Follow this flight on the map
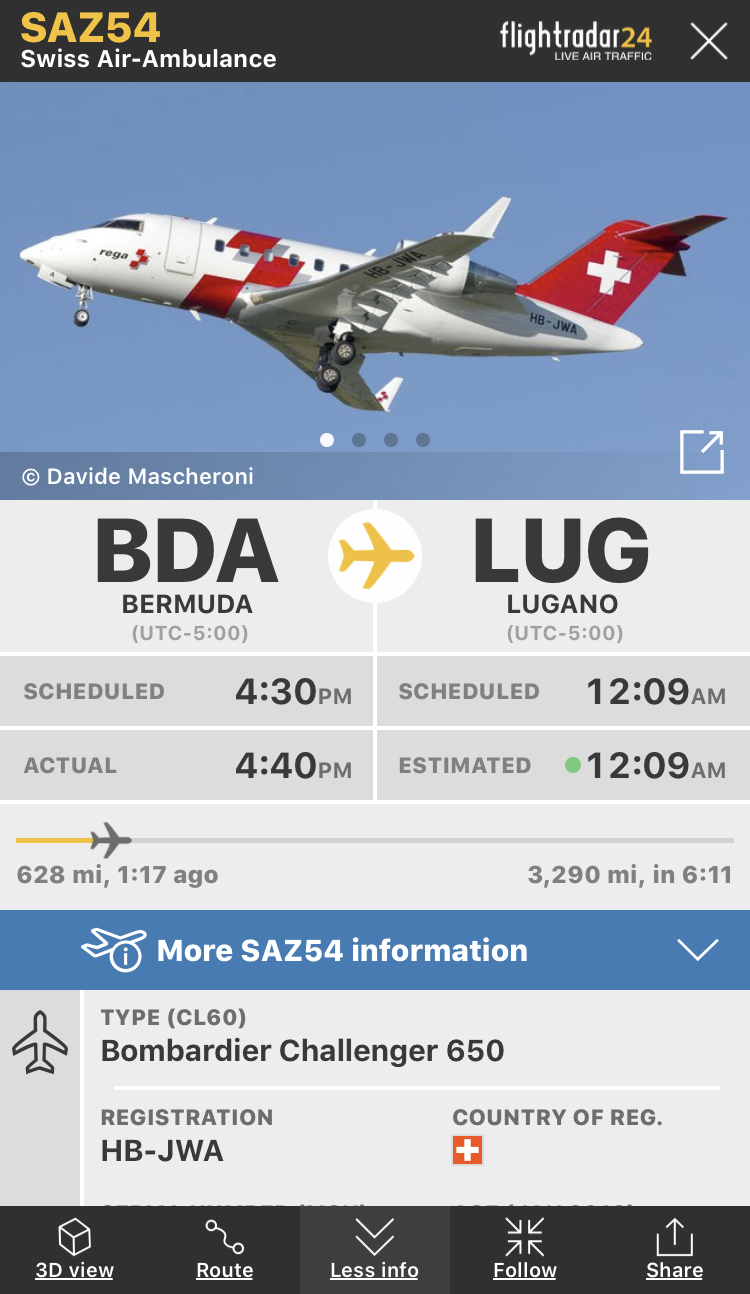This screenshot has width=750, height=1294. [525, 1250]
